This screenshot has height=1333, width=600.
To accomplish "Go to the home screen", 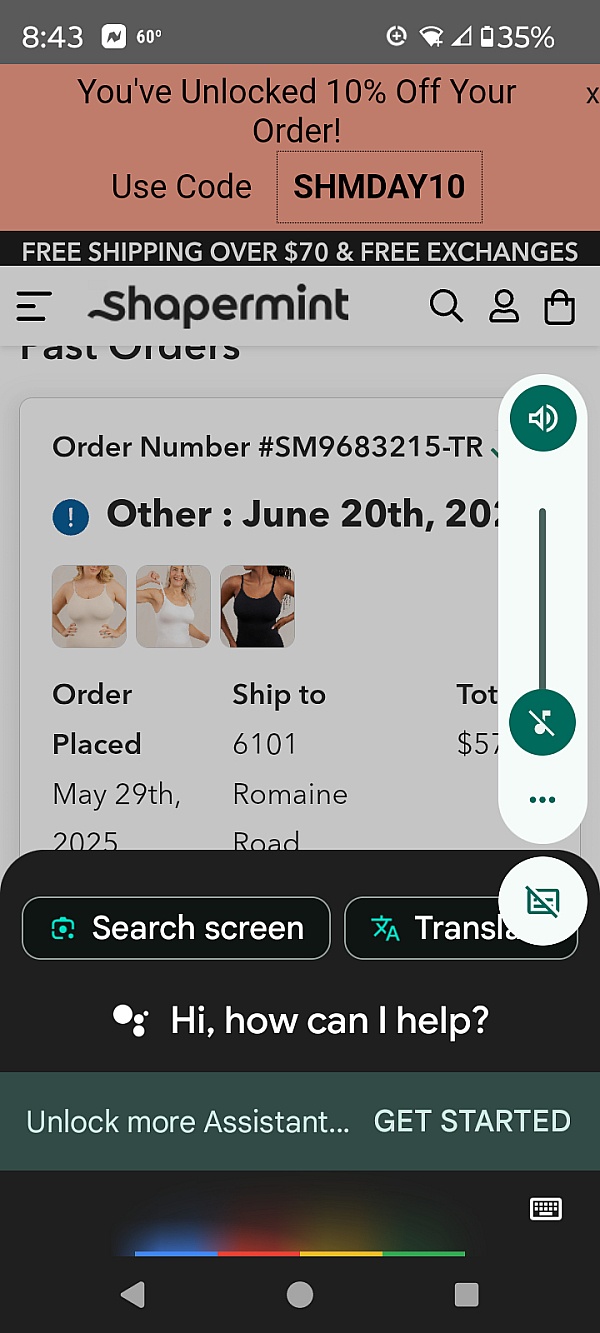I will [300, 1295].
